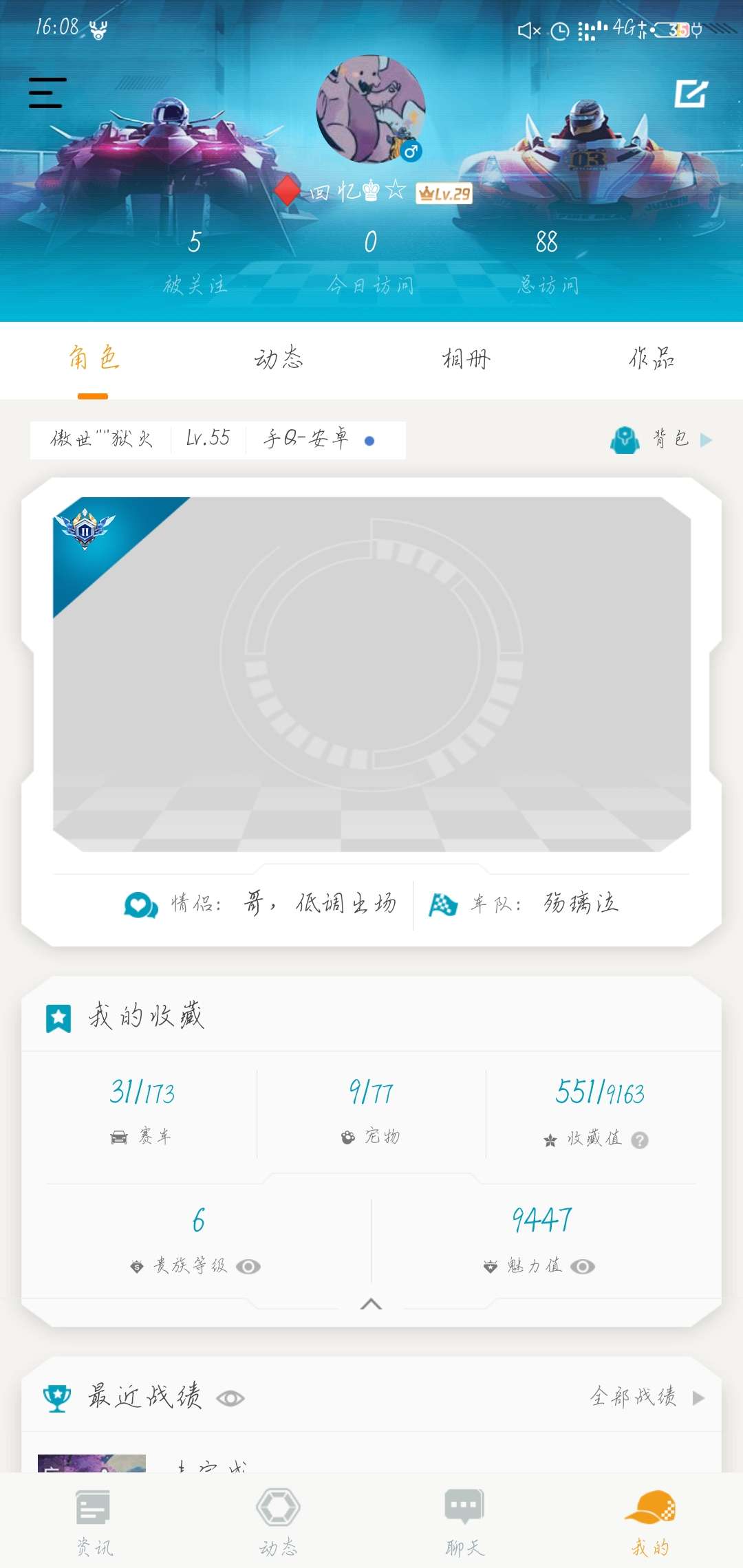Switch to the 作品 tab
Viewport: 743px width, 1568px height.
coord(651,359)
